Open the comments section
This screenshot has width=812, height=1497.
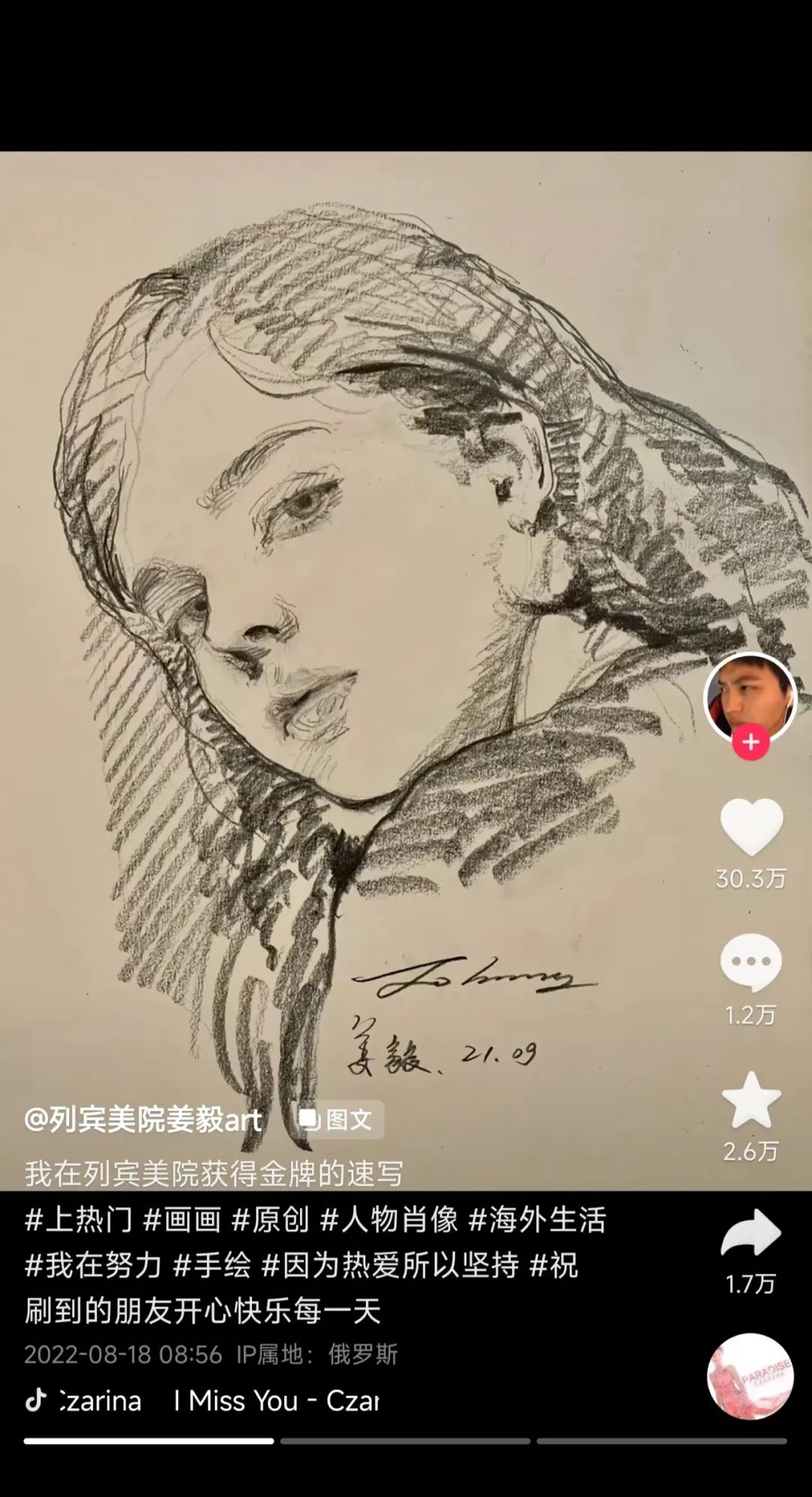pos(750,962)
